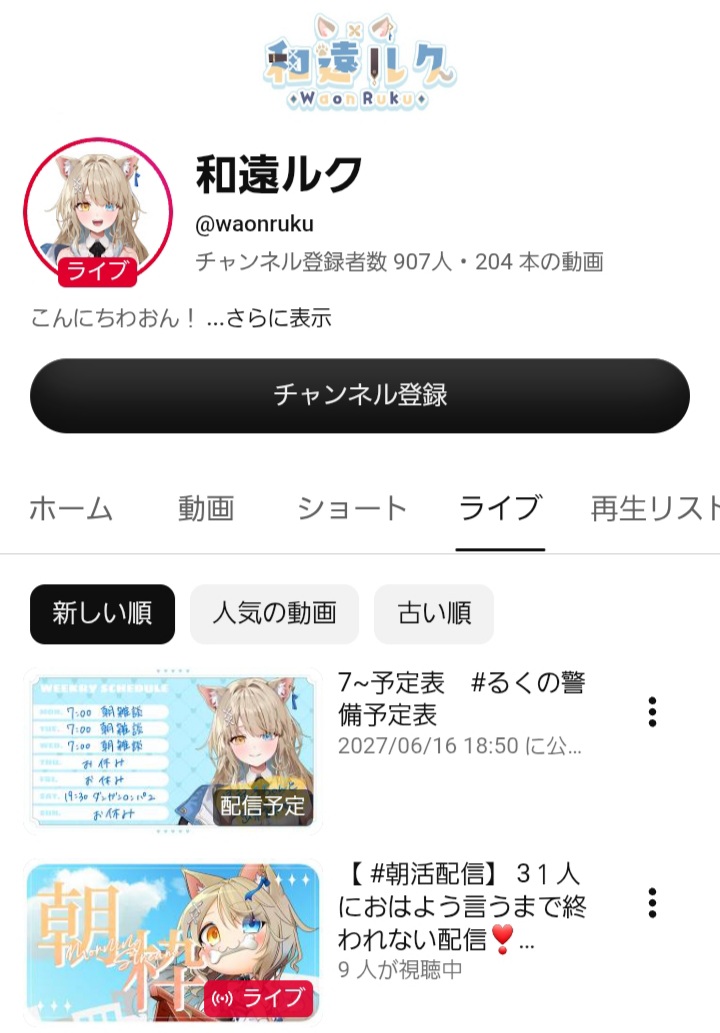Tap the チャンネル登録 subscribe button
The width and height of the screenshot is (720, 1033).
360,395
